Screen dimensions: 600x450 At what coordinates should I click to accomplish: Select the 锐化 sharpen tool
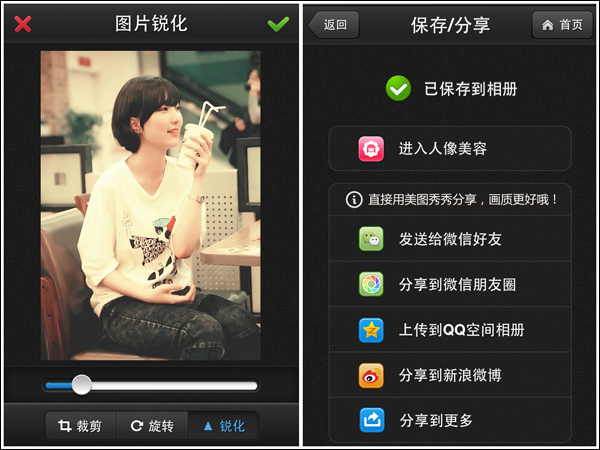pyautogui.click(x=223, y=426)
